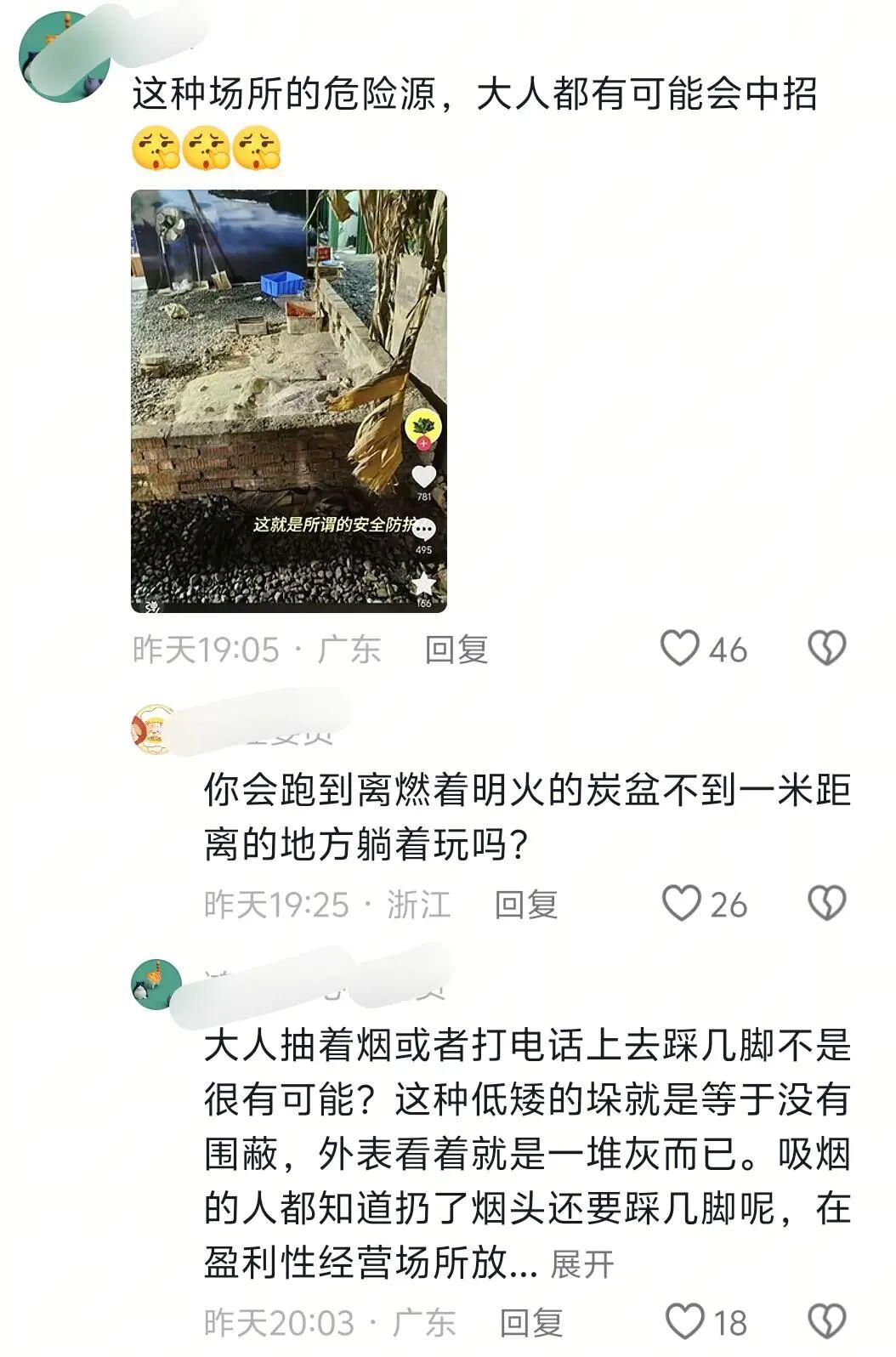Dislike the 19:25 Zhejiang comment
The image size is (896, 1357).
click(x=826, y=904)
